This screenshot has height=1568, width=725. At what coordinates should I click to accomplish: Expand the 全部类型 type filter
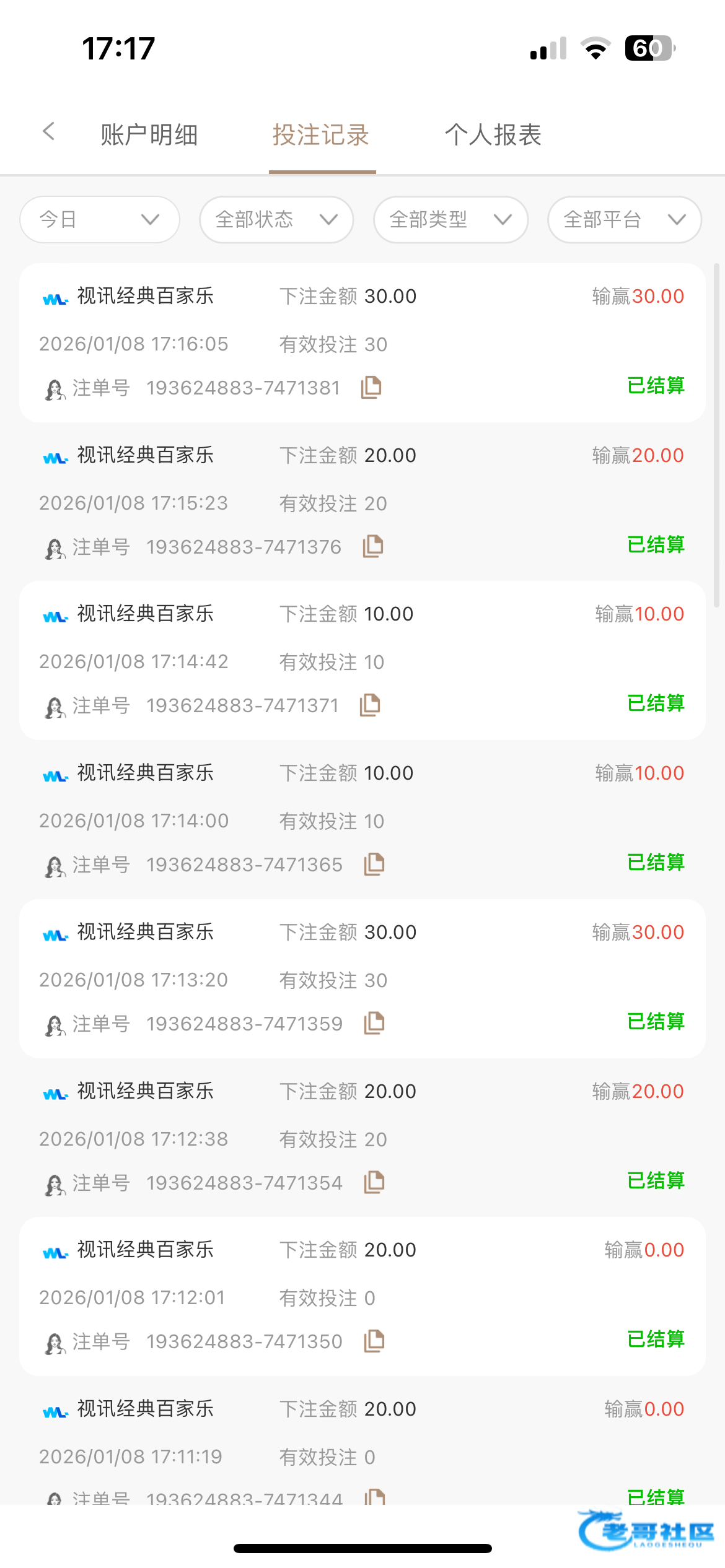(450, 219)
